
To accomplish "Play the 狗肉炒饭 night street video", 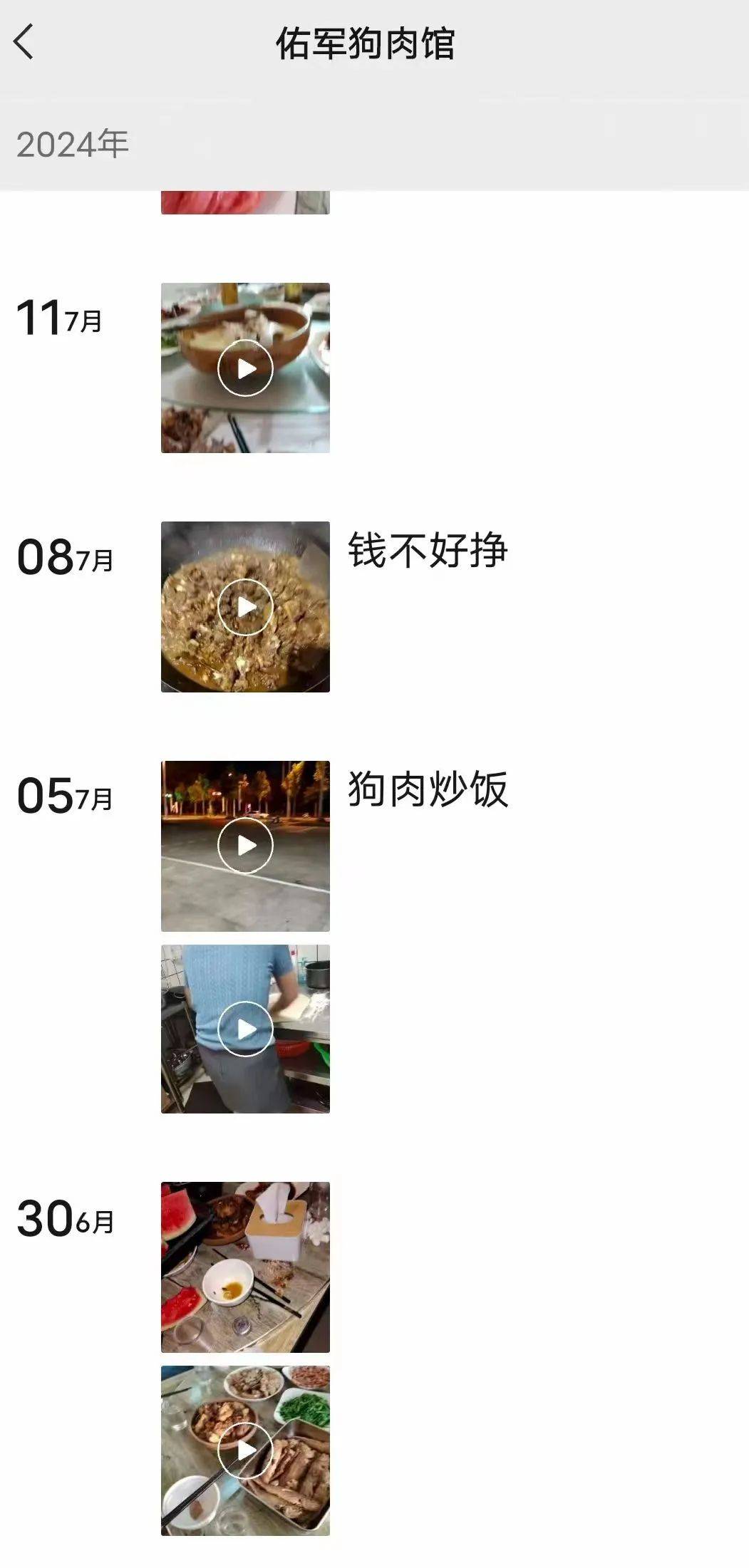I will coord(245,846).
